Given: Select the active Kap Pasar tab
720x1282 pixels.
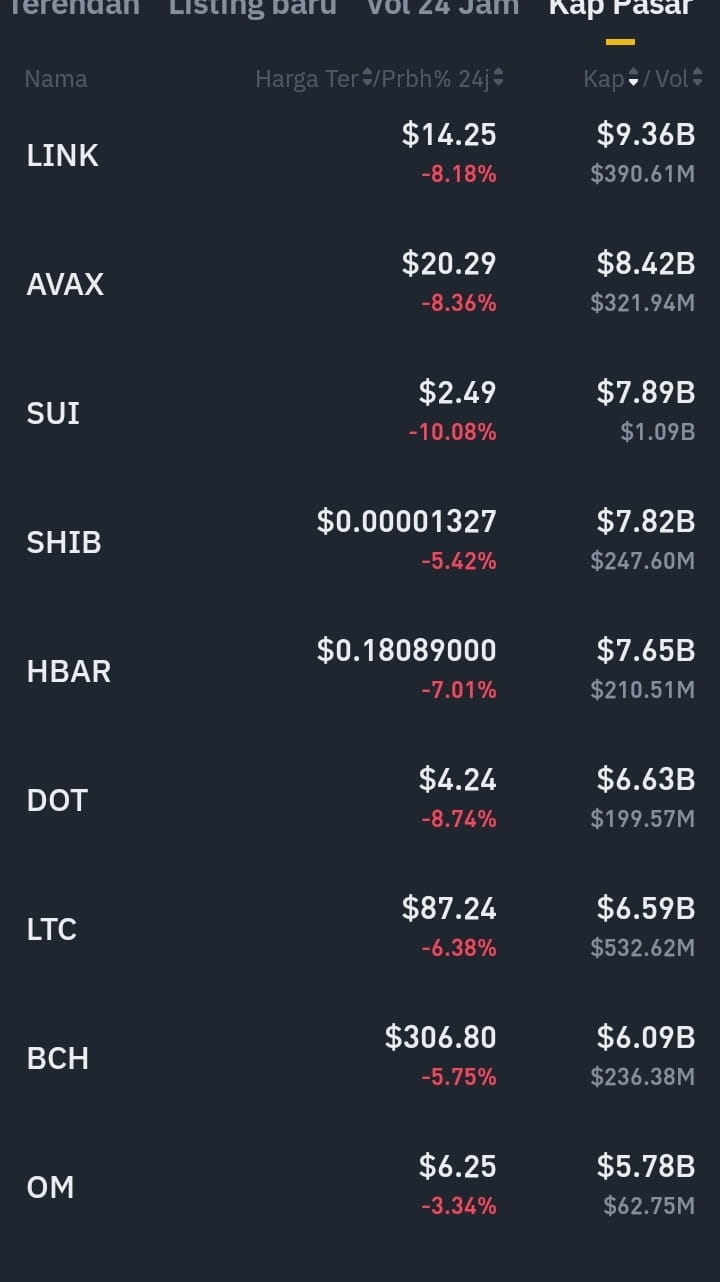Looking at the screenshot, I should tap(621, 10).
